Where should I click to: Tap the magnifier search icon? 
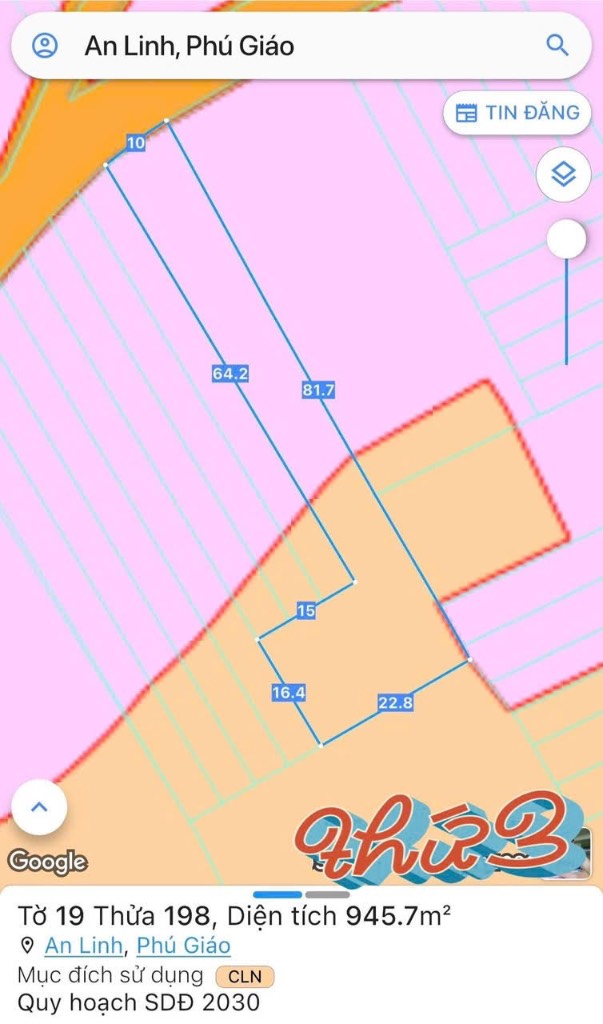(x=557, y=45)
